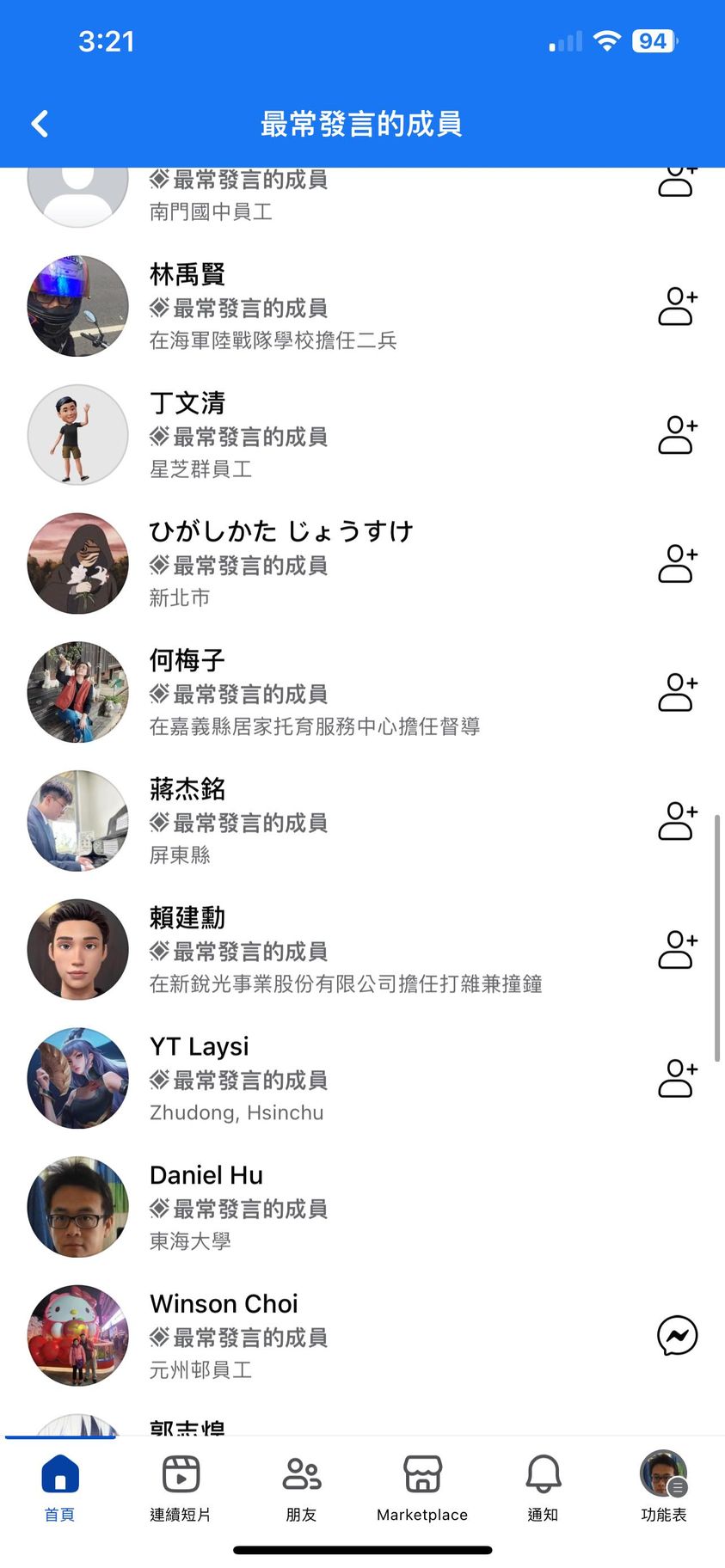Go back with the top-left arrow

[x=40, y=124]
